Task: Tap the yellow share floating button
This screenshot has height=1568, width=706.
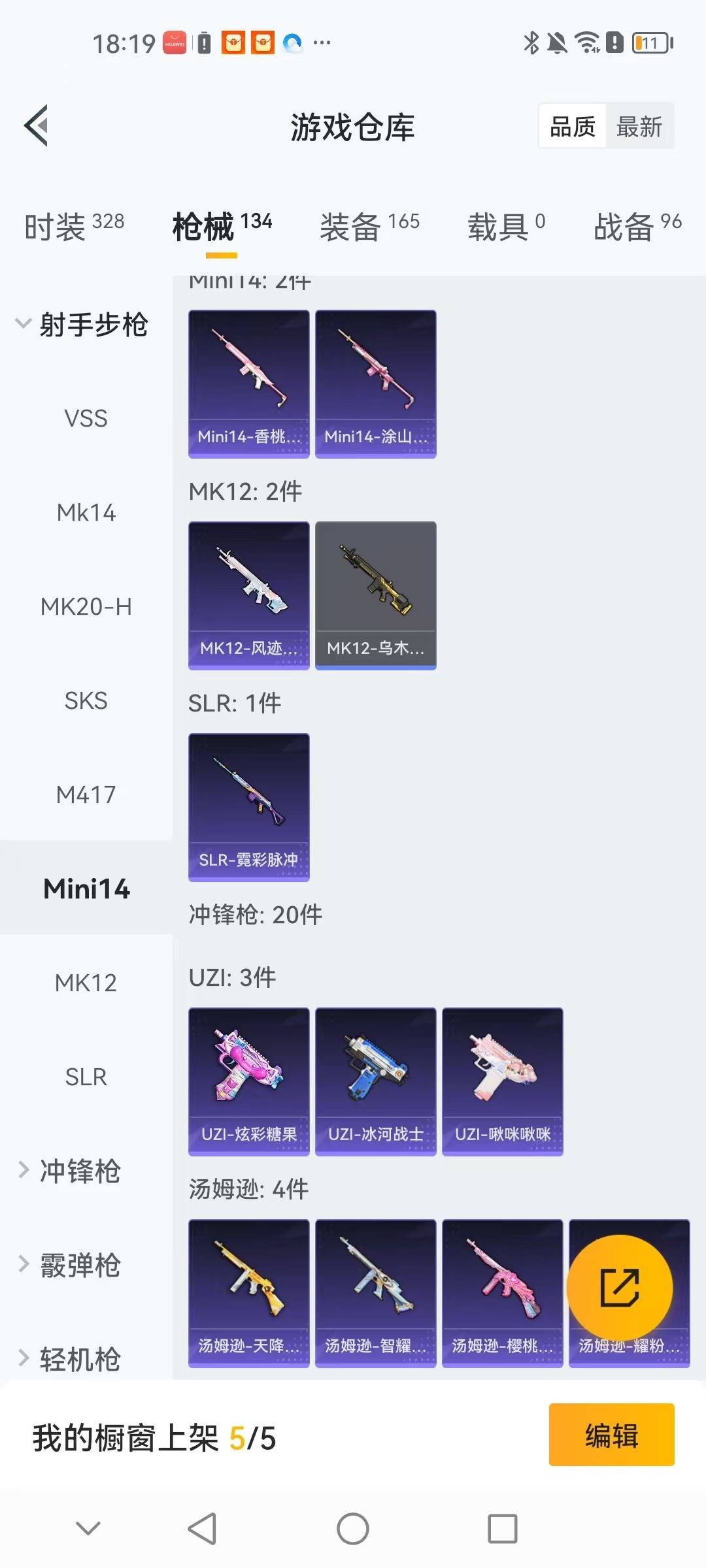Action: [619, 1287]
